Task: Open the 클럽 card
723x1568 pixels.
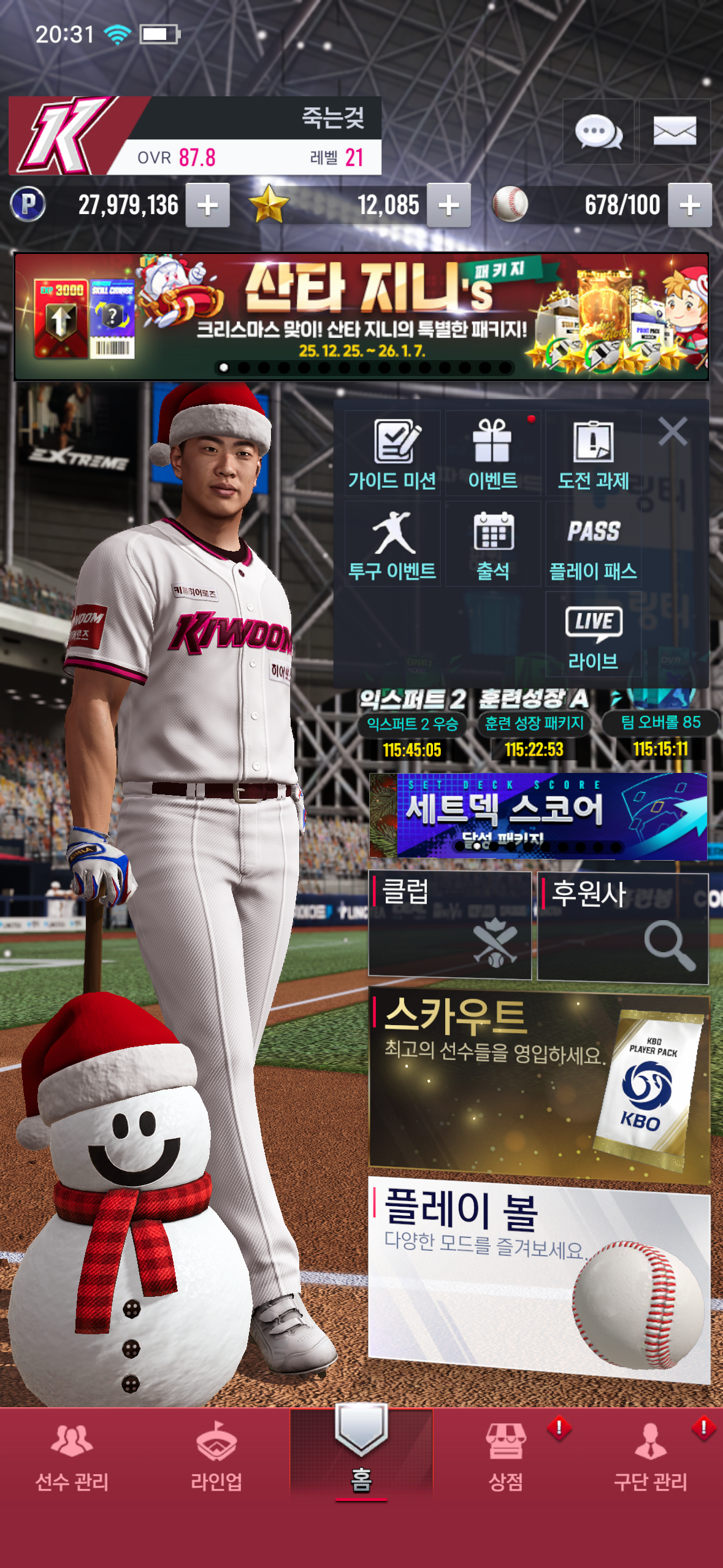Action: tap(449, 925)
